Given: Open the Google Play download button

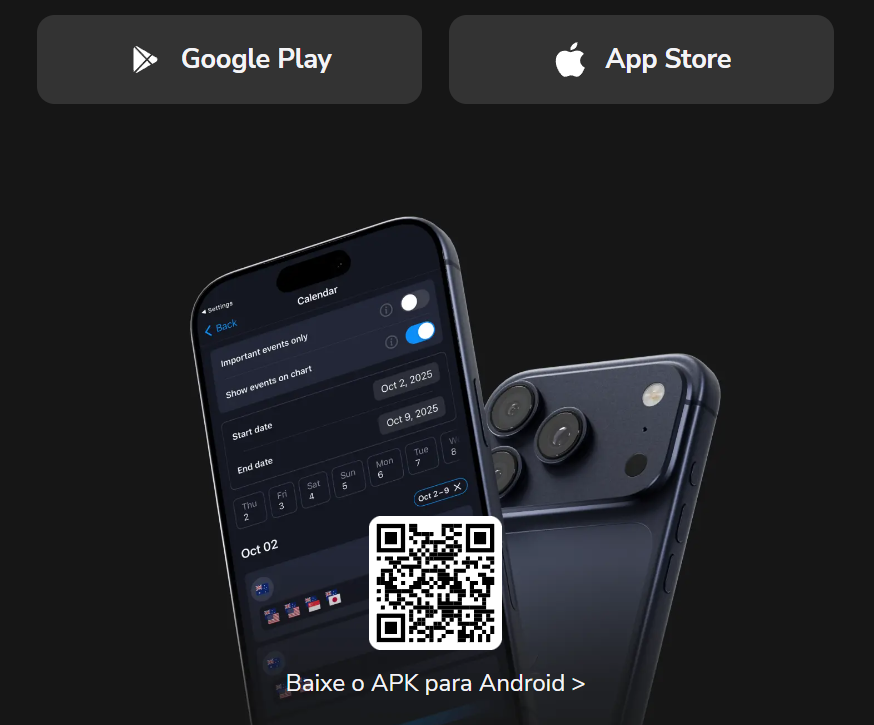Looking at the screenshot, I should pos(229,59).
